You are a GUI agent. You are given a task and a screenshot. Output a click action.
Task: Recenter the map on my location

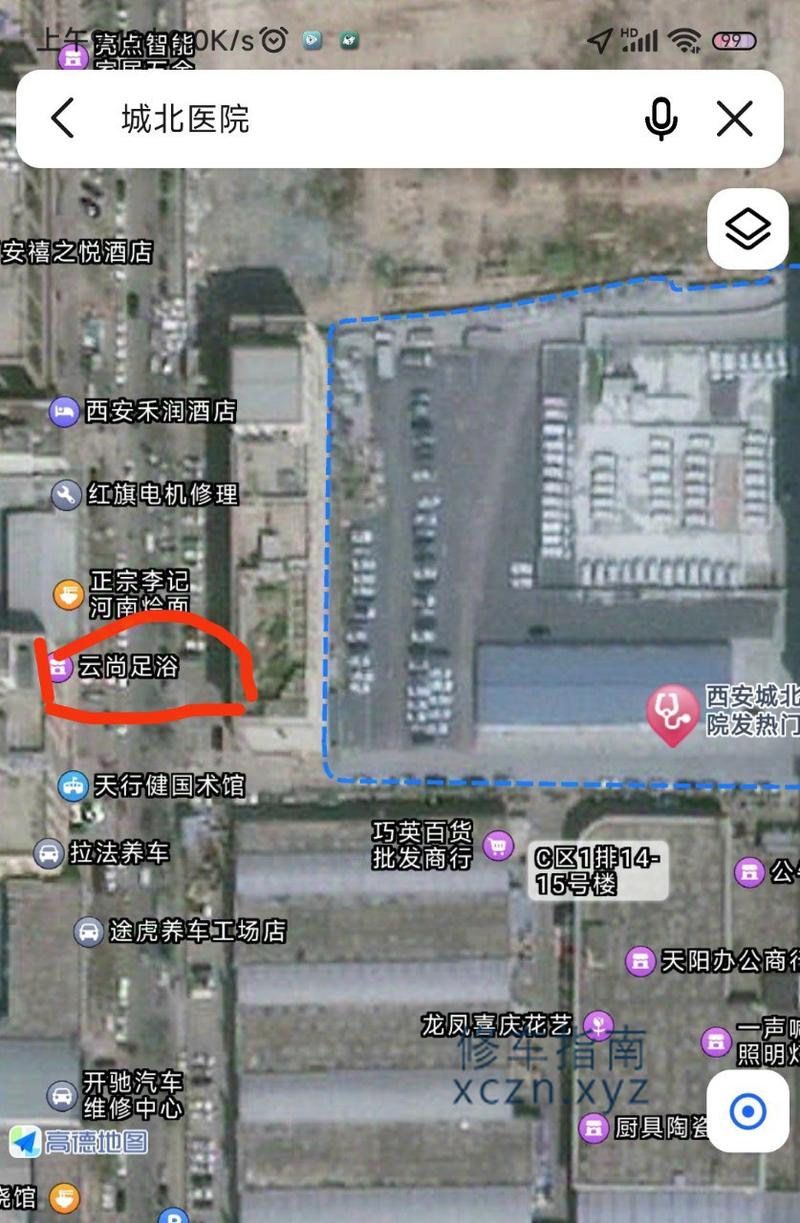tap(748, 1111)
